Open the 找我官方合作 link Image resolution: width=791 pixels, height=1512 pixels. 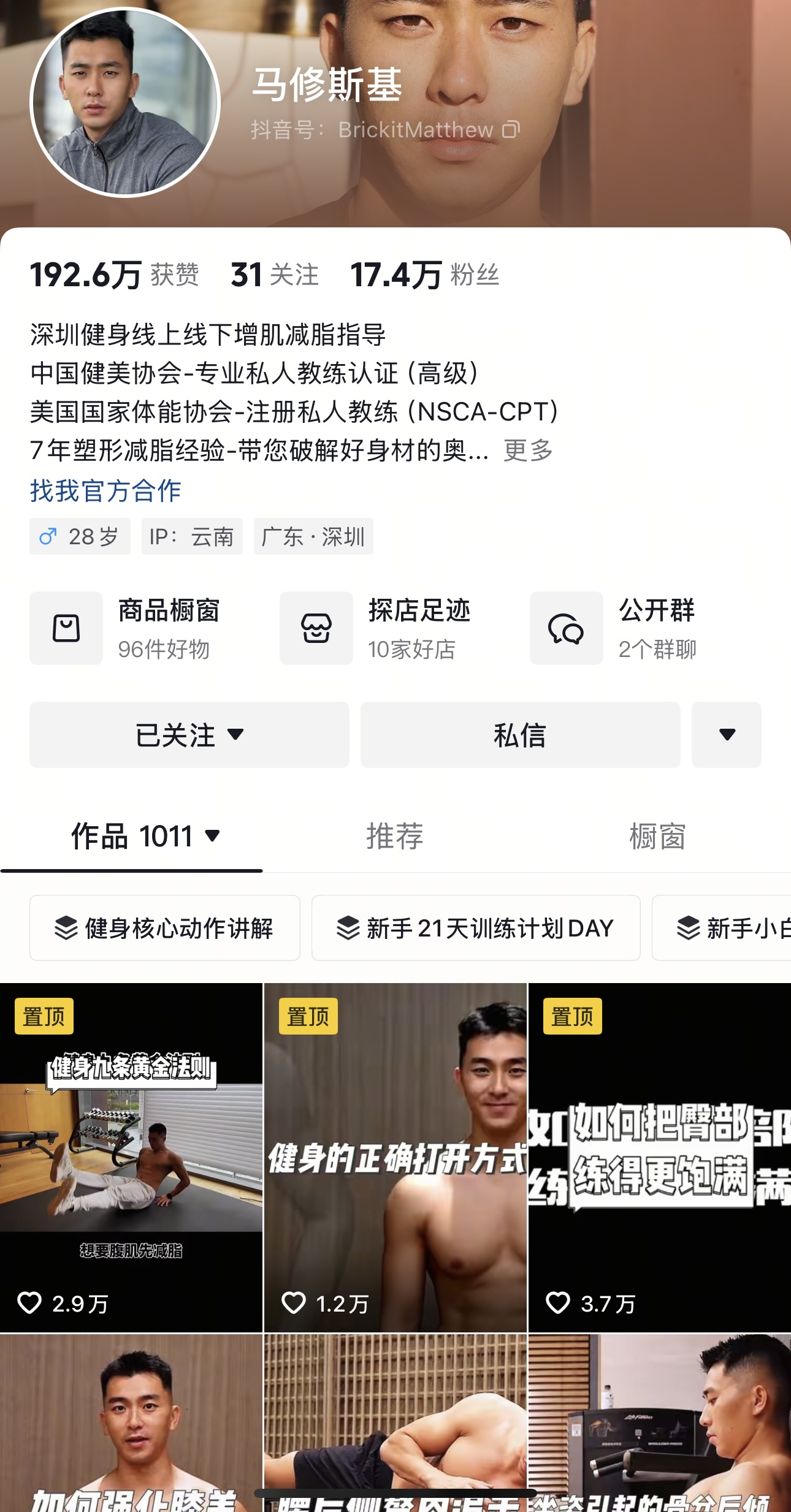pos(105,491)
